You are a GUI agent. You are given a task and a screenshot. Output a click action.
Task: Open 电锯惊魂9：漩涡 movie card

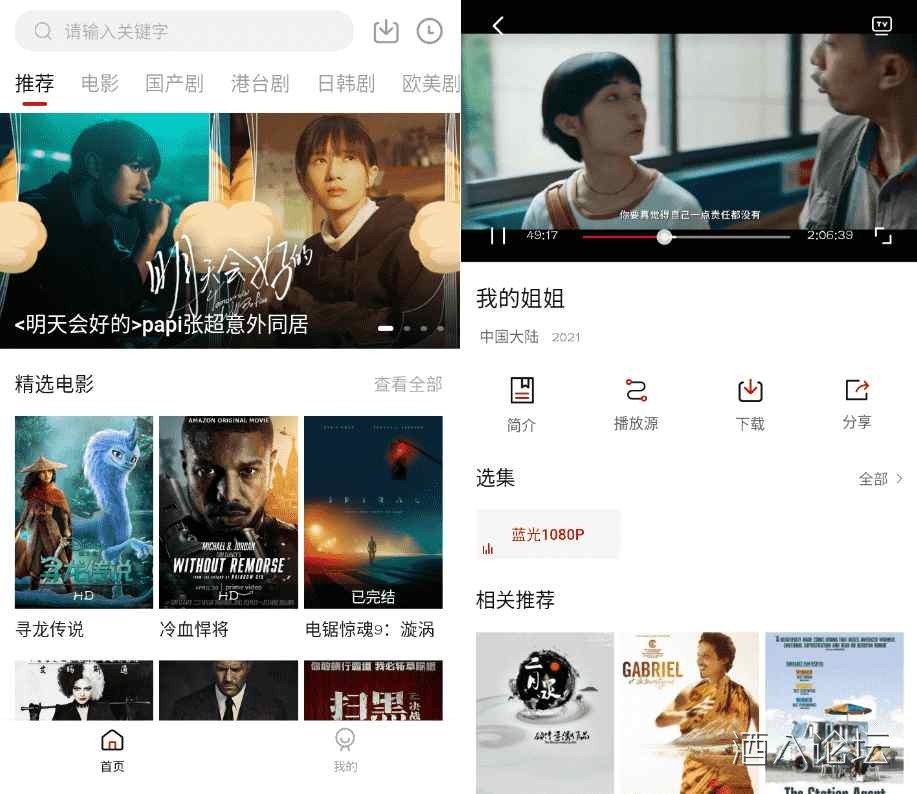coord(373,512)
